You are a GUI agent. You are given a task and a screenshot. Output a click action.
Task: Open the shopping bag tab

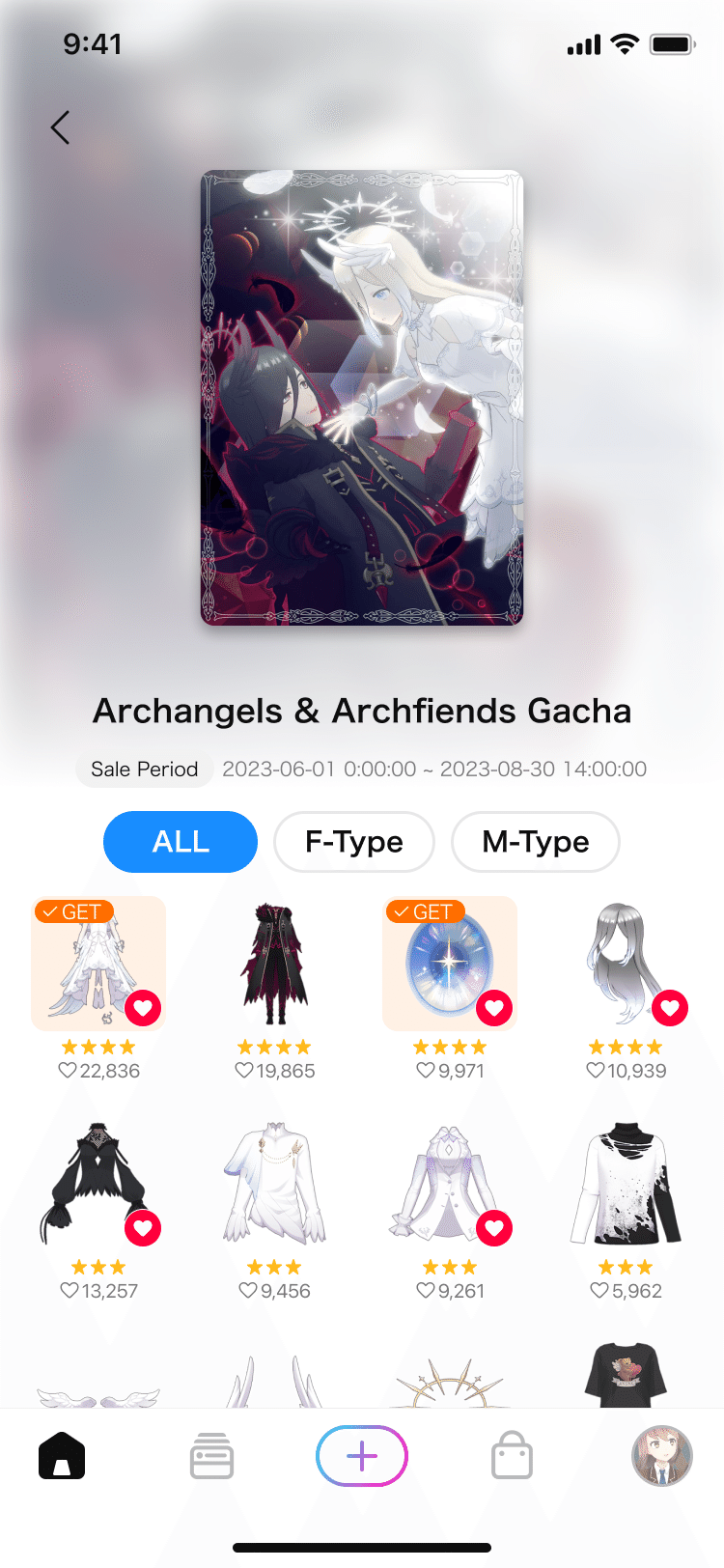(x=512, y=1456)
